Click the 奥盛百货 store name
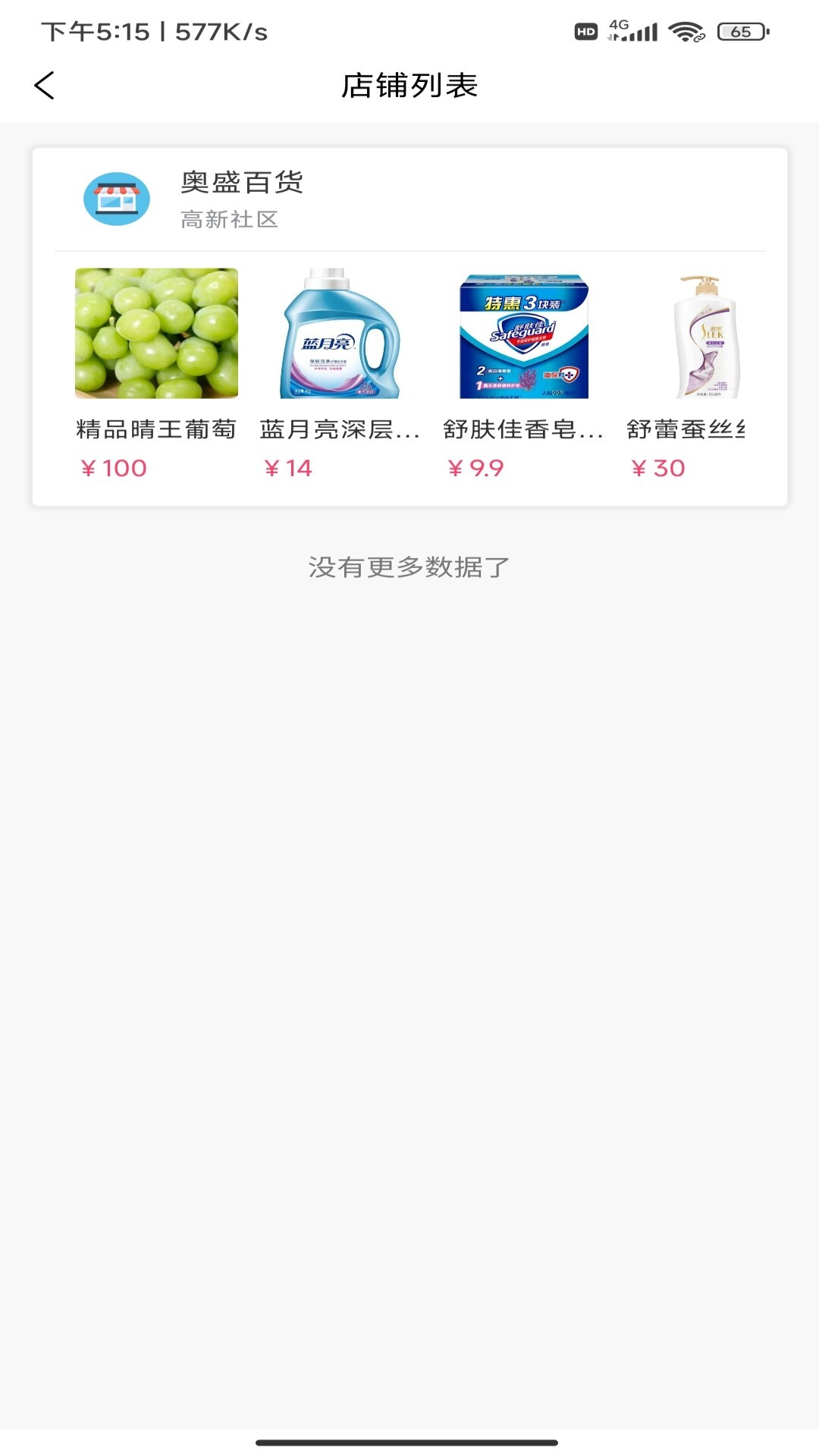This screenshot has width=819, height=1456. (240, 183)
